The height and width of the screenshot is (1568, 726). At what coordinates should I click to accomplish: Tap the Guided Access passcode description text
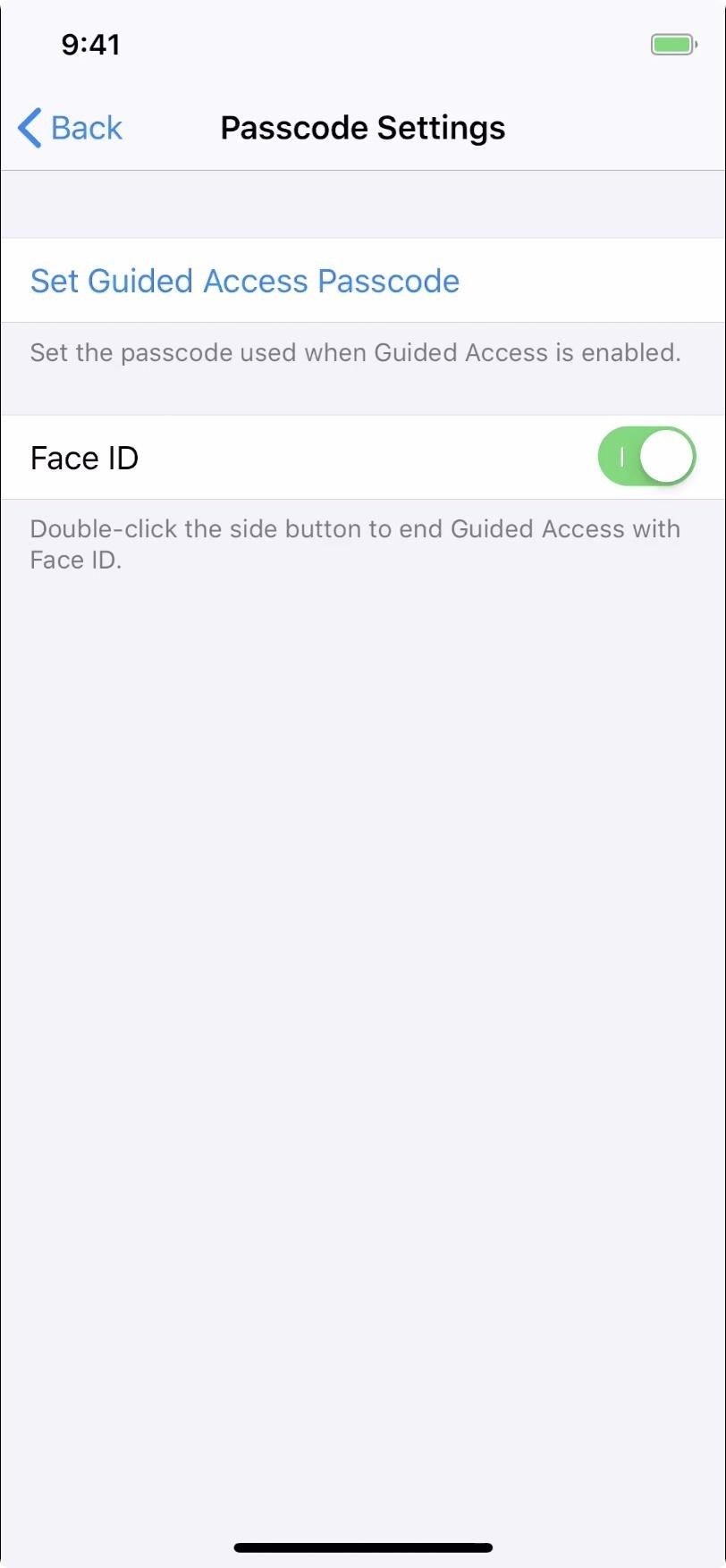tap(355, 352)
